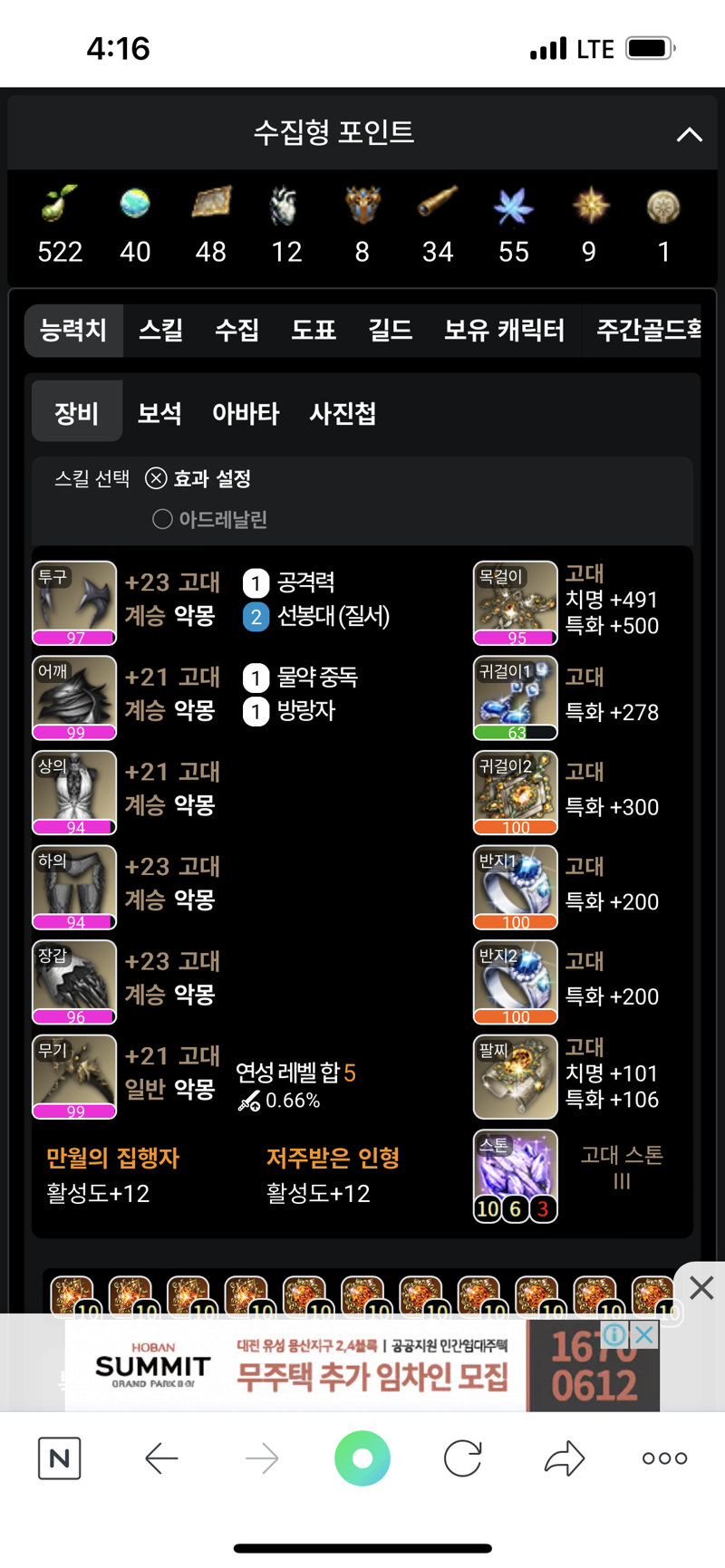Open the Naver home button
Viewport: 725px width, 1568px height.
point(60,1458)
